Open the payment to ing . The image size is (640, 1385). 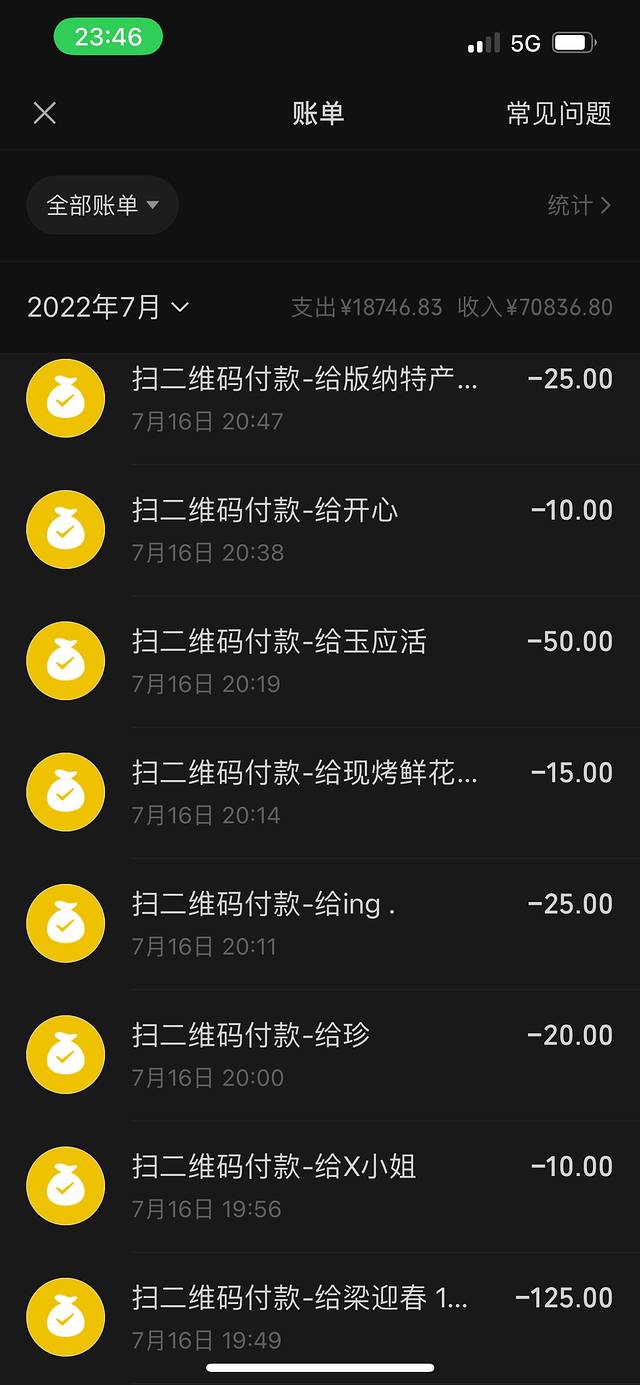320,923
